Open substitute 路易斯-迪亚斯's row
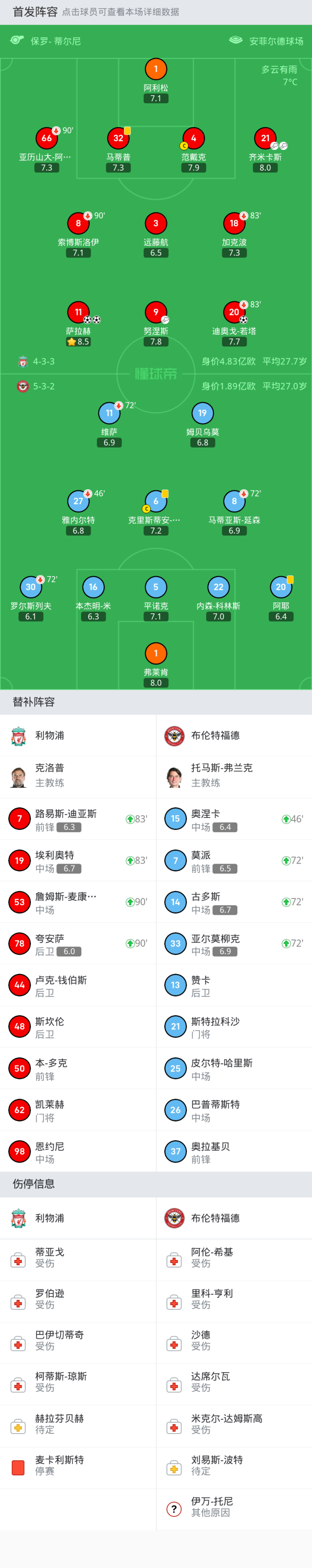The height and width of the screenshot is (1568, 312). tap(78, 820)
